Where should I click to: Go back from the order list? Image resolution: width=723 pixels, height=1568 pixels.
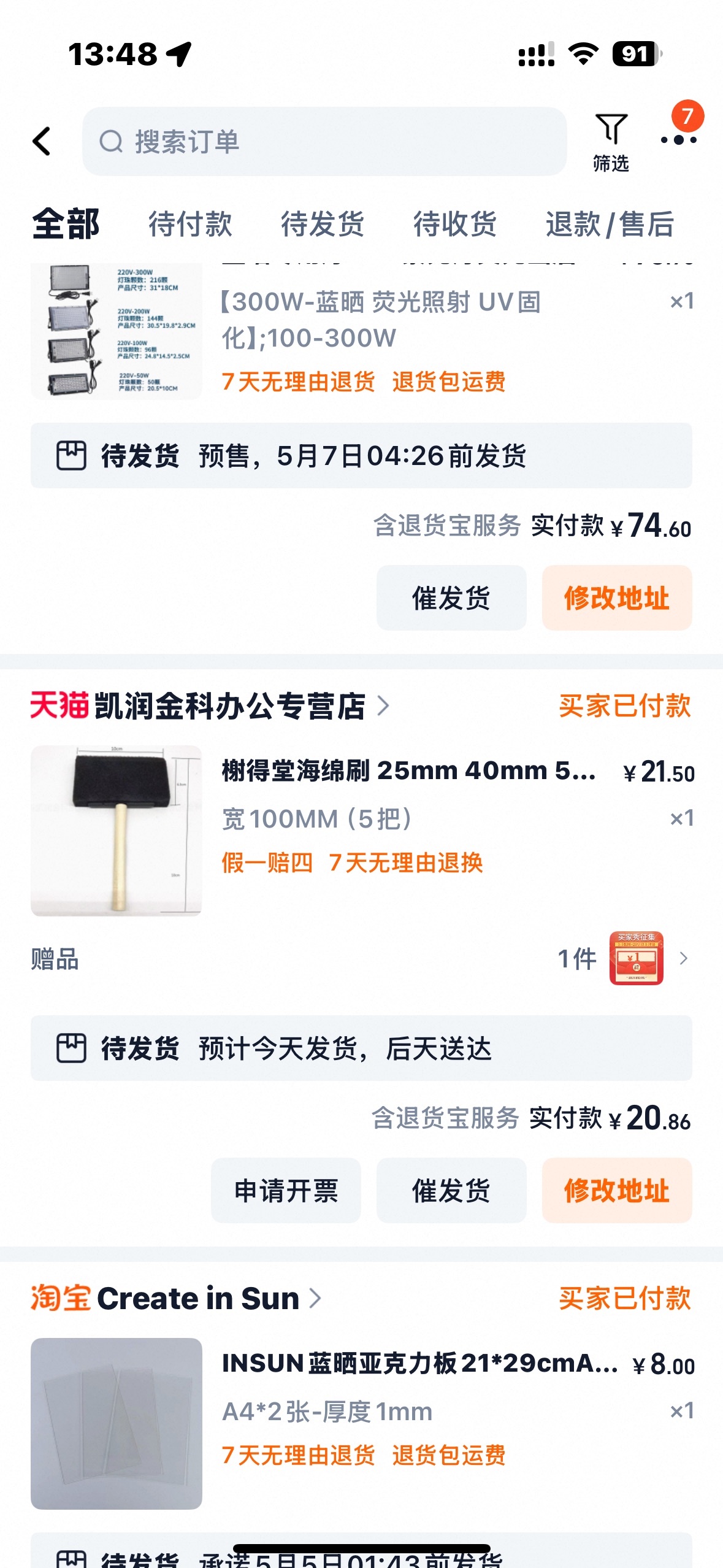42,142
